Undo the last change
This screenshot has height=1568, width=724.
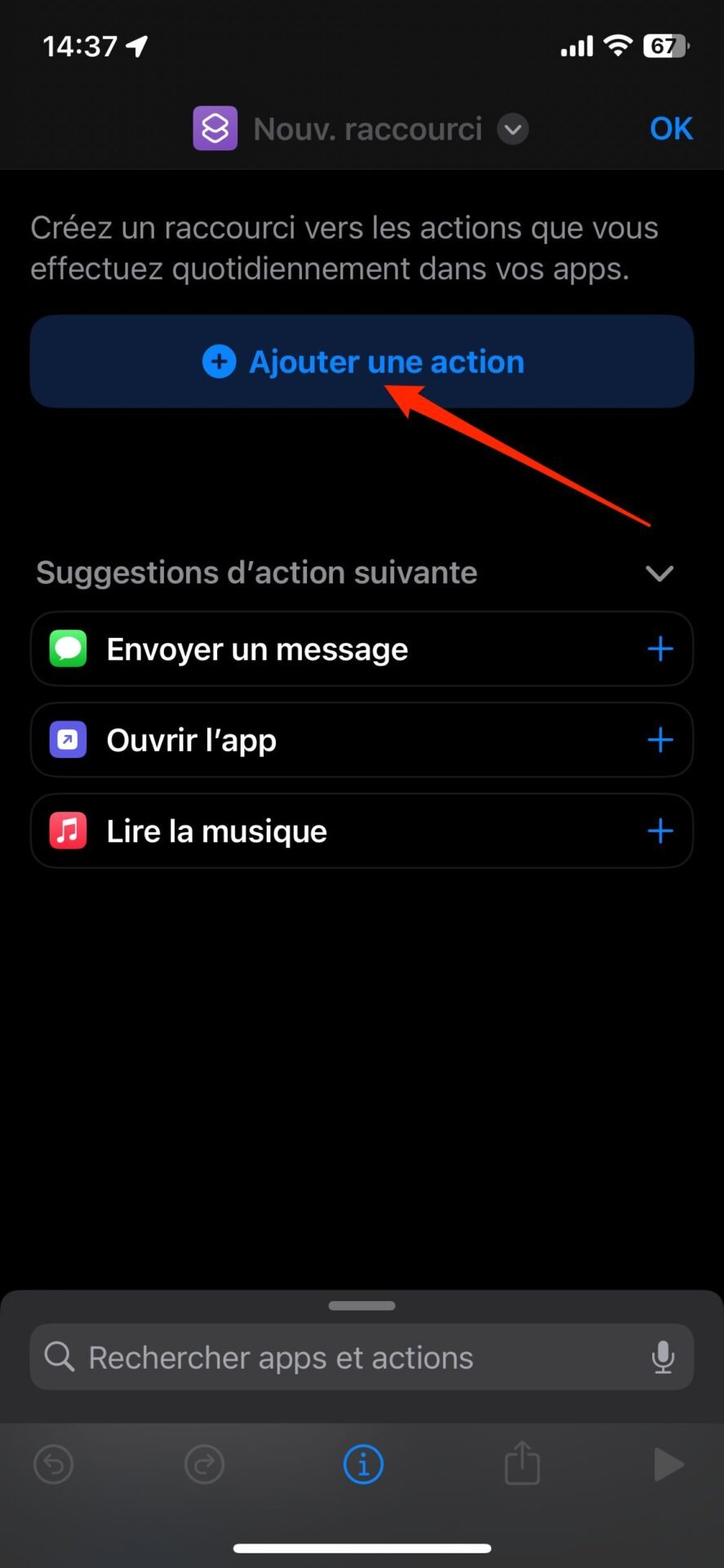(x=54, y=1464)
